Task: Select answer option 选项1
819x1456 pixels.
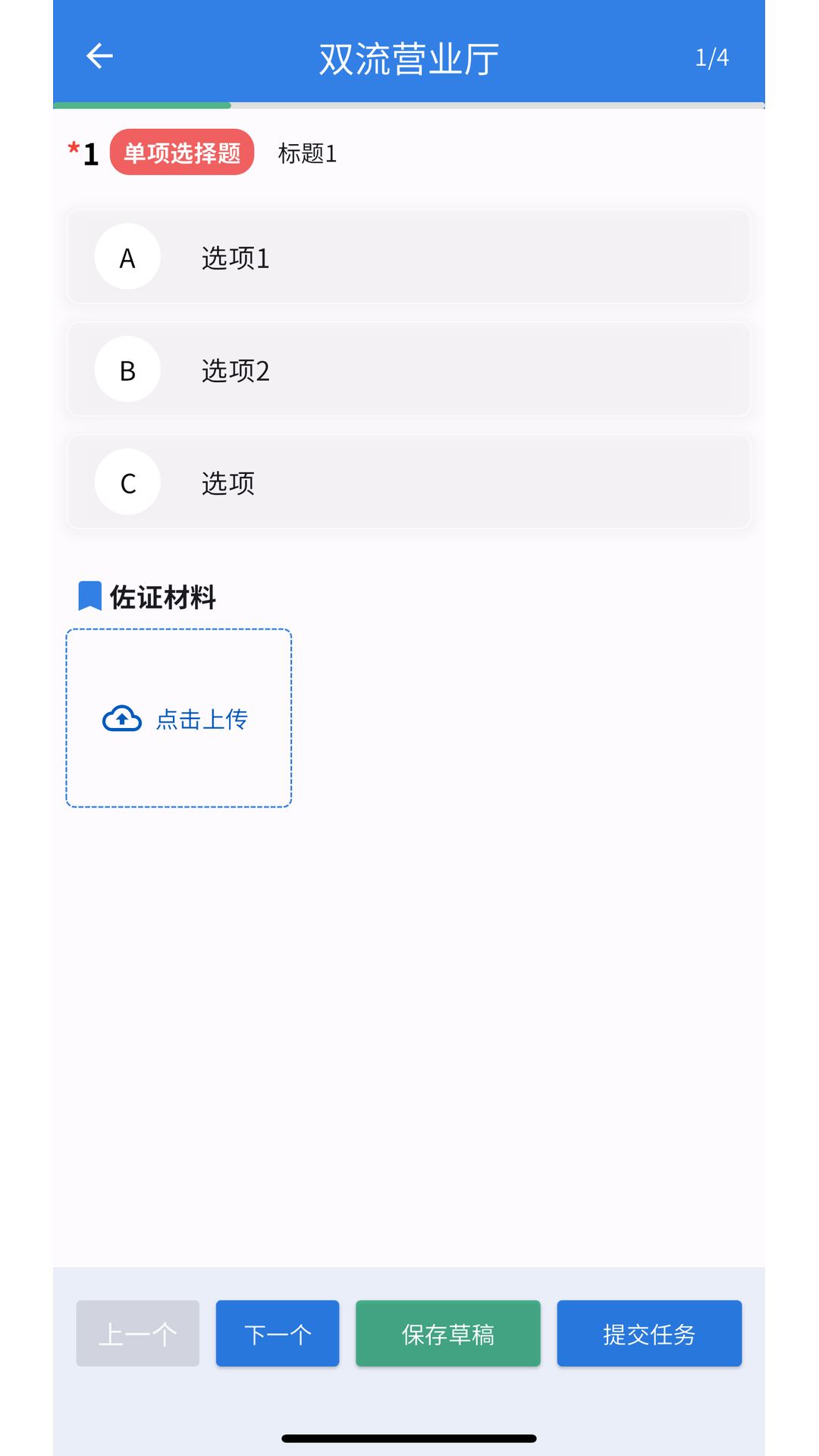Action: pyautogui.click(x=236, y=257)
